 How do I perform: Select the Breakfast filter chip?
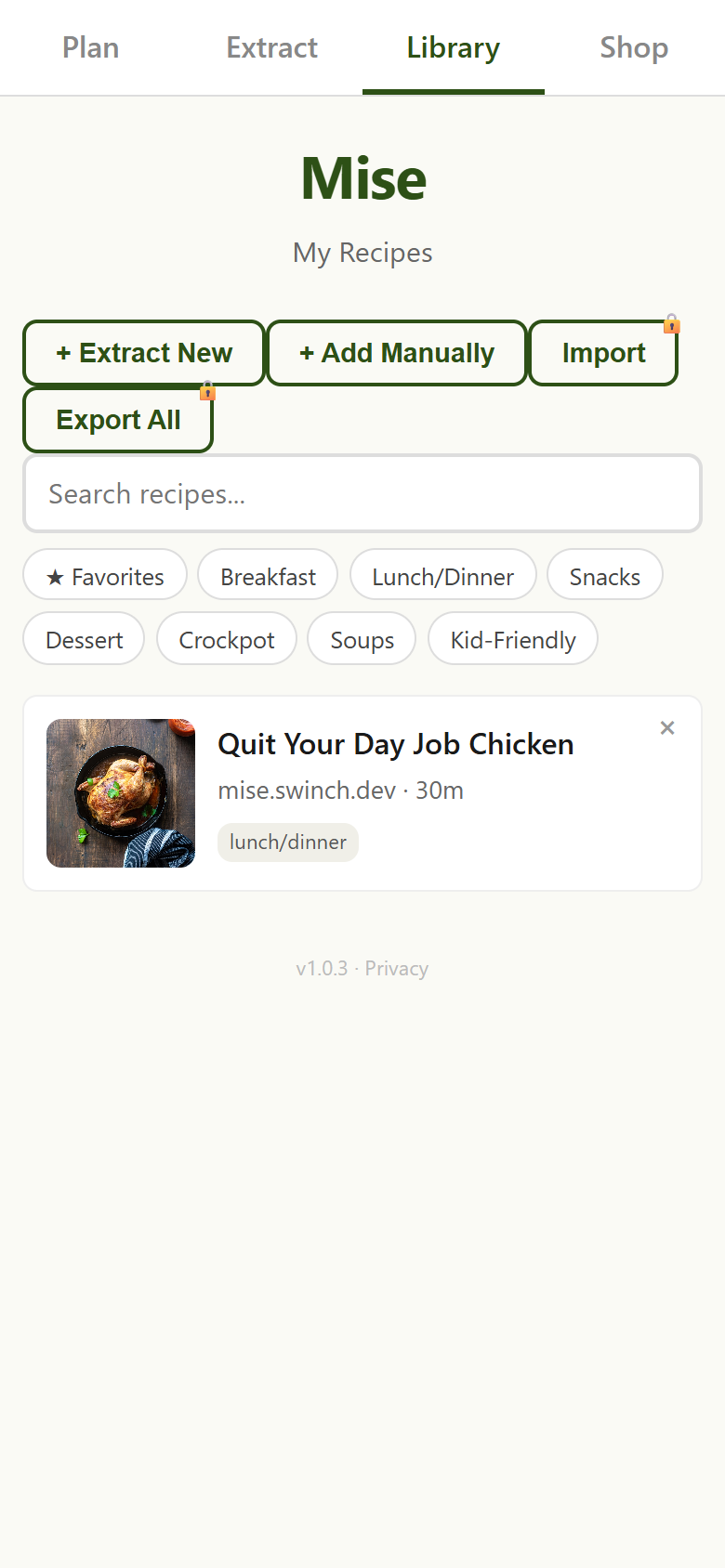click(268, 577)
